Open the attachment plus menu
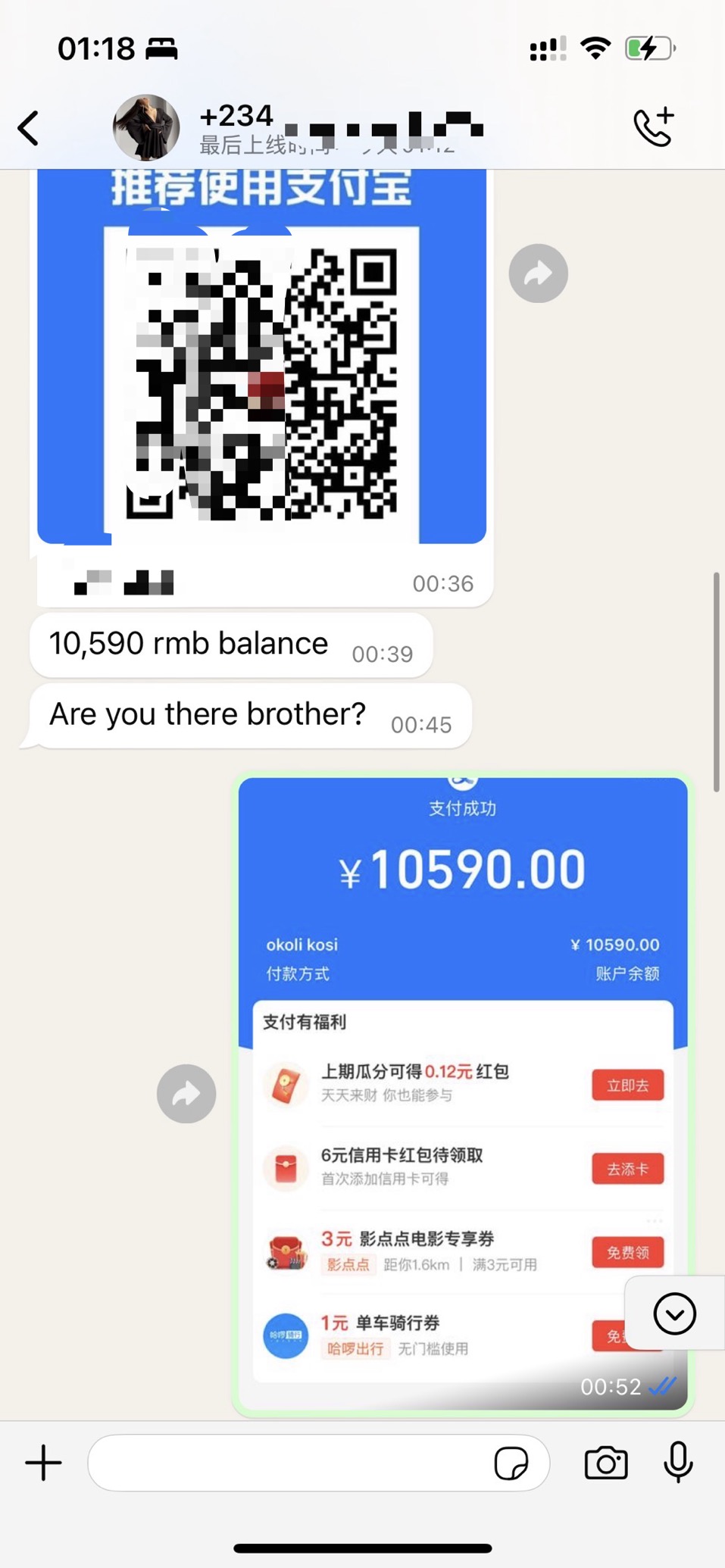Viewport: 725px width, 1568px height. [x=43, y=1462]
